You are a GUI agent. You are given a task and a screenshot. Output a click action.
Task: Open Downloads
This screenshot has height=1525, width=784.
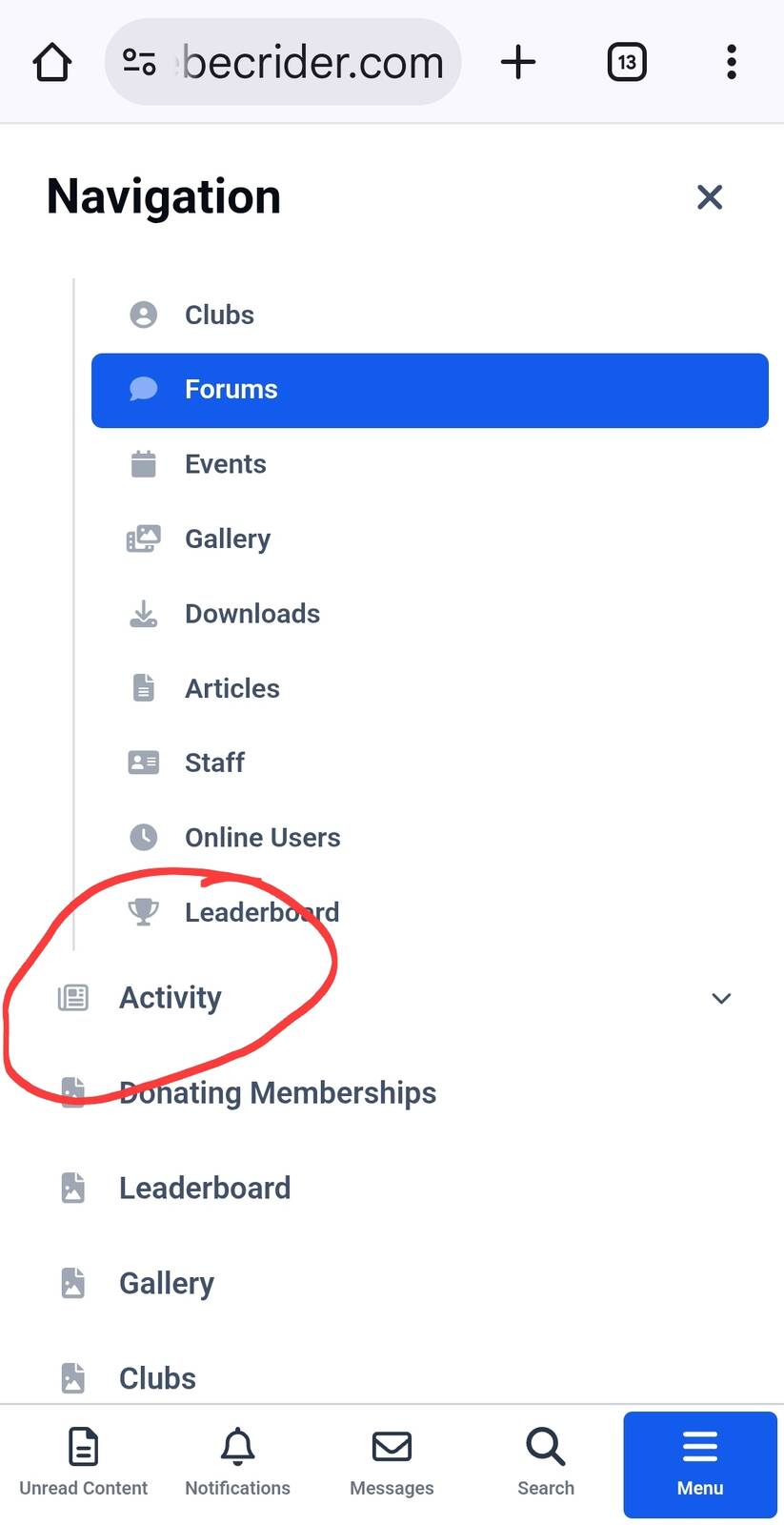(251, 614)
